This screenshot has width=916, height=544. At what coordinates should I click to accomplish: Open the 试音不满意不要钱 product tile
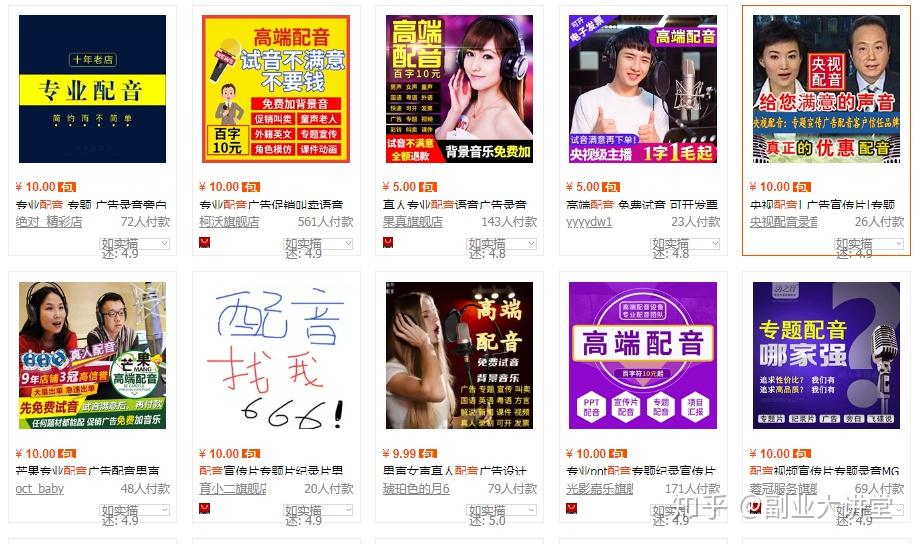pyautogui.click(x=276, y=89)
